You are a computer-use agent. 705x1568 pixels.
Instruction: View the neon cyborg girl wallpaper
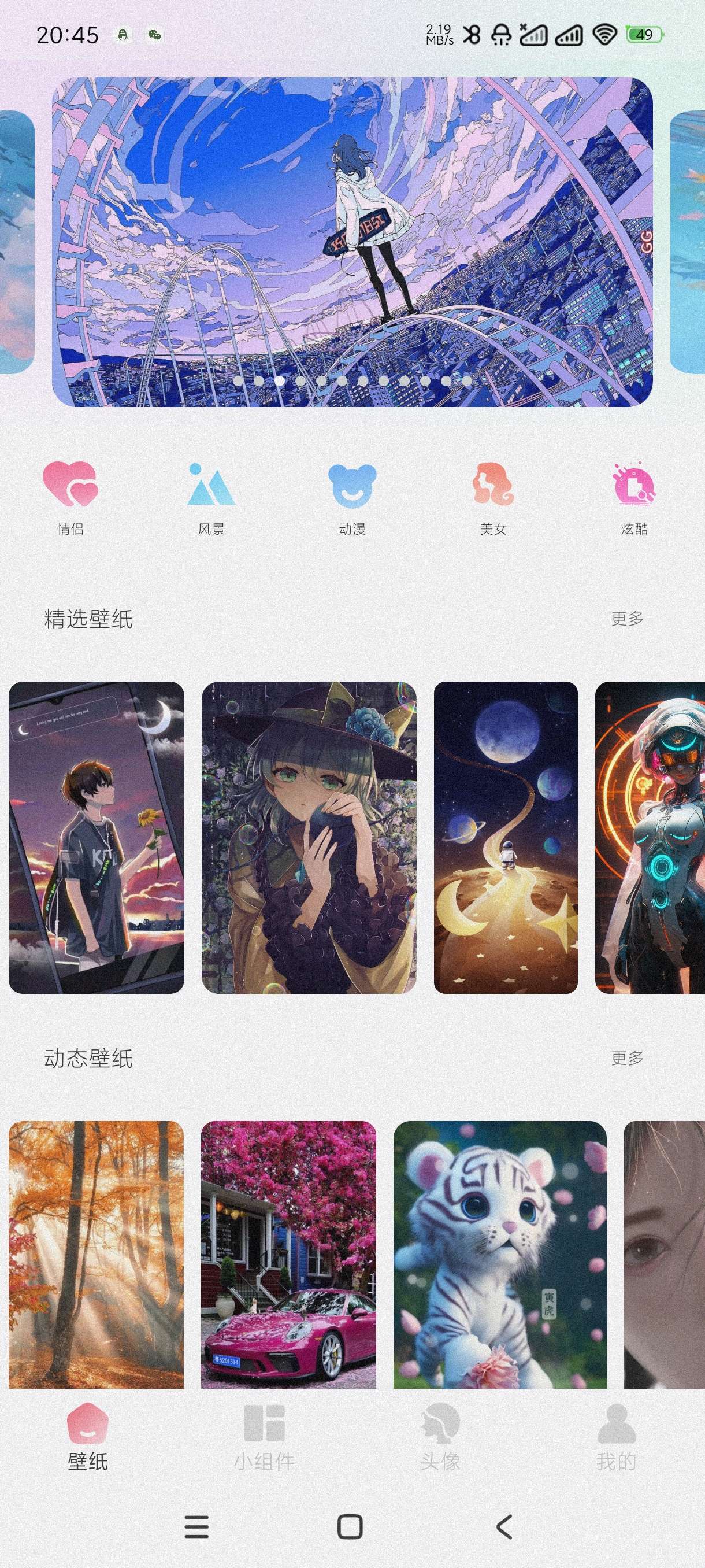650,837
